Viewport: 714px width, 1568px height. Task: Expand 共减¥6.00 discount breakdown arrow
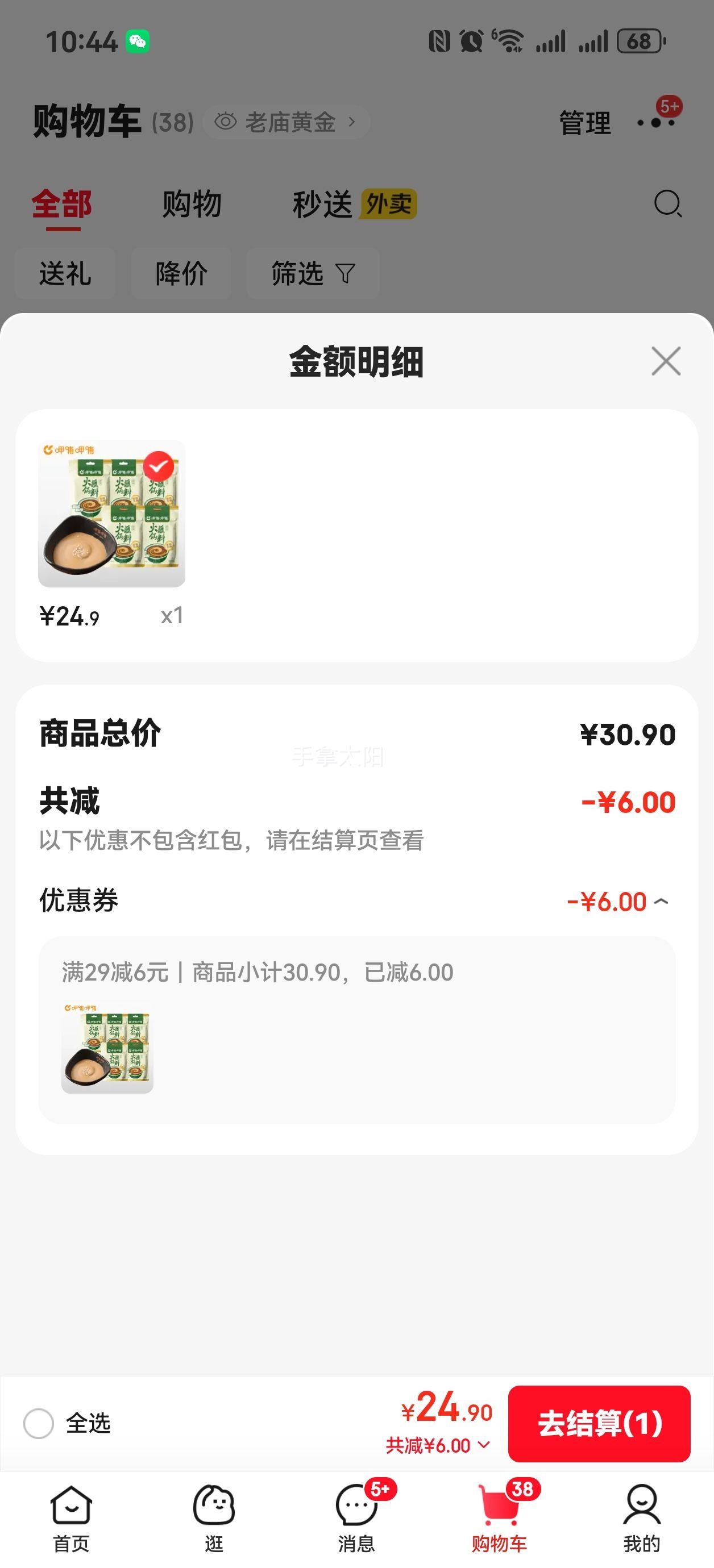484,1446
